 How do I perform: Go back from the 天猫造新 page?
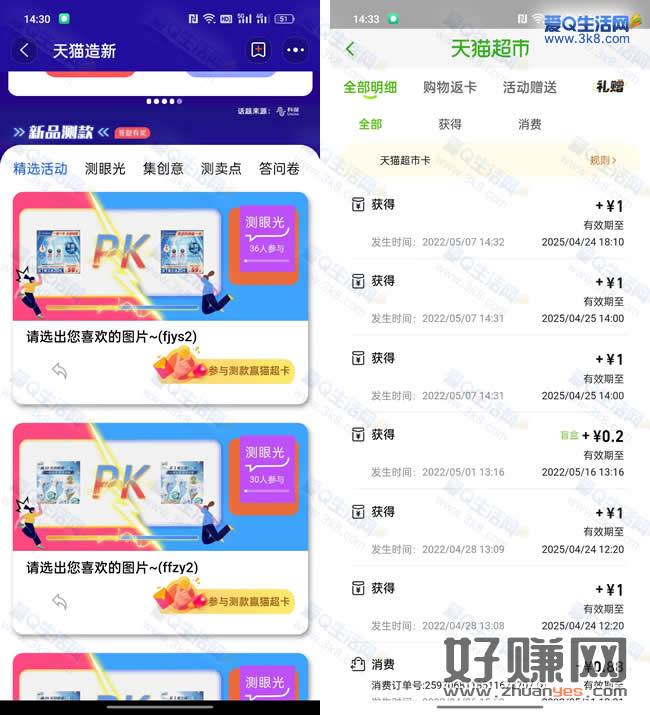25,50
